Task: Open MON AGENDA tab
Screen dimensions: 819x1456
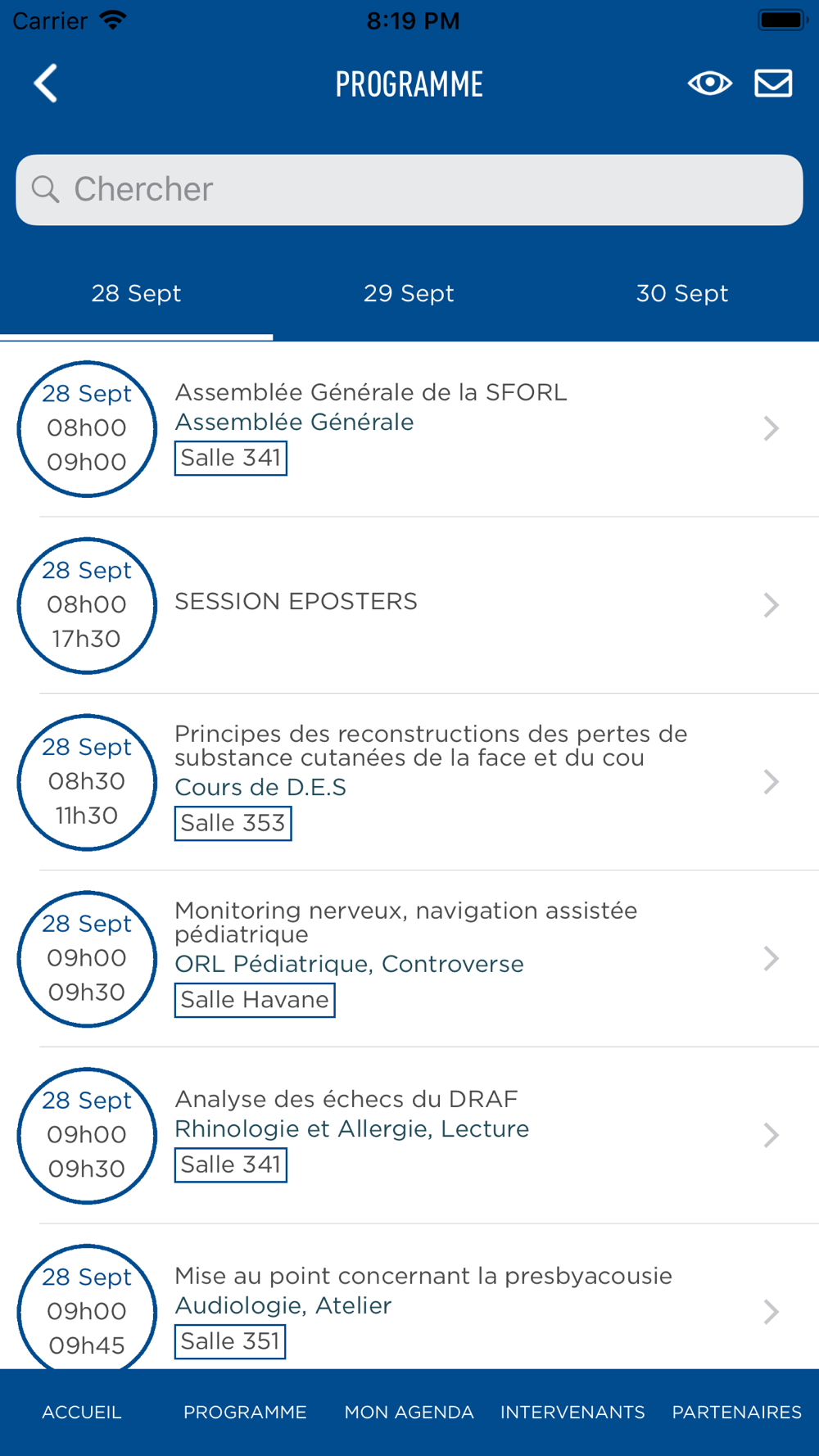Action: [409, 1412]
